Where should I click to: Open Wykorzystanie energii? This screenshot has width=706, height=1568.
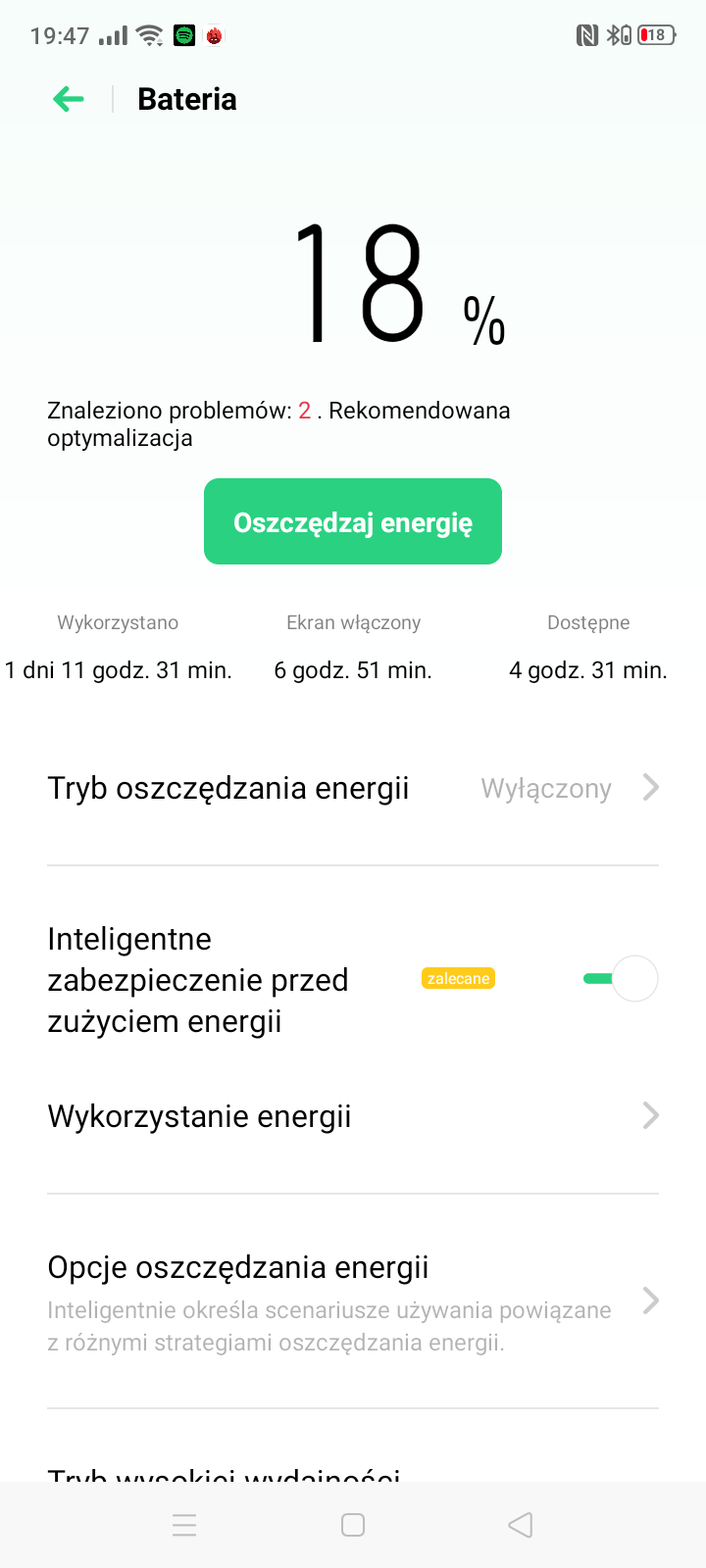[353, 1116]
